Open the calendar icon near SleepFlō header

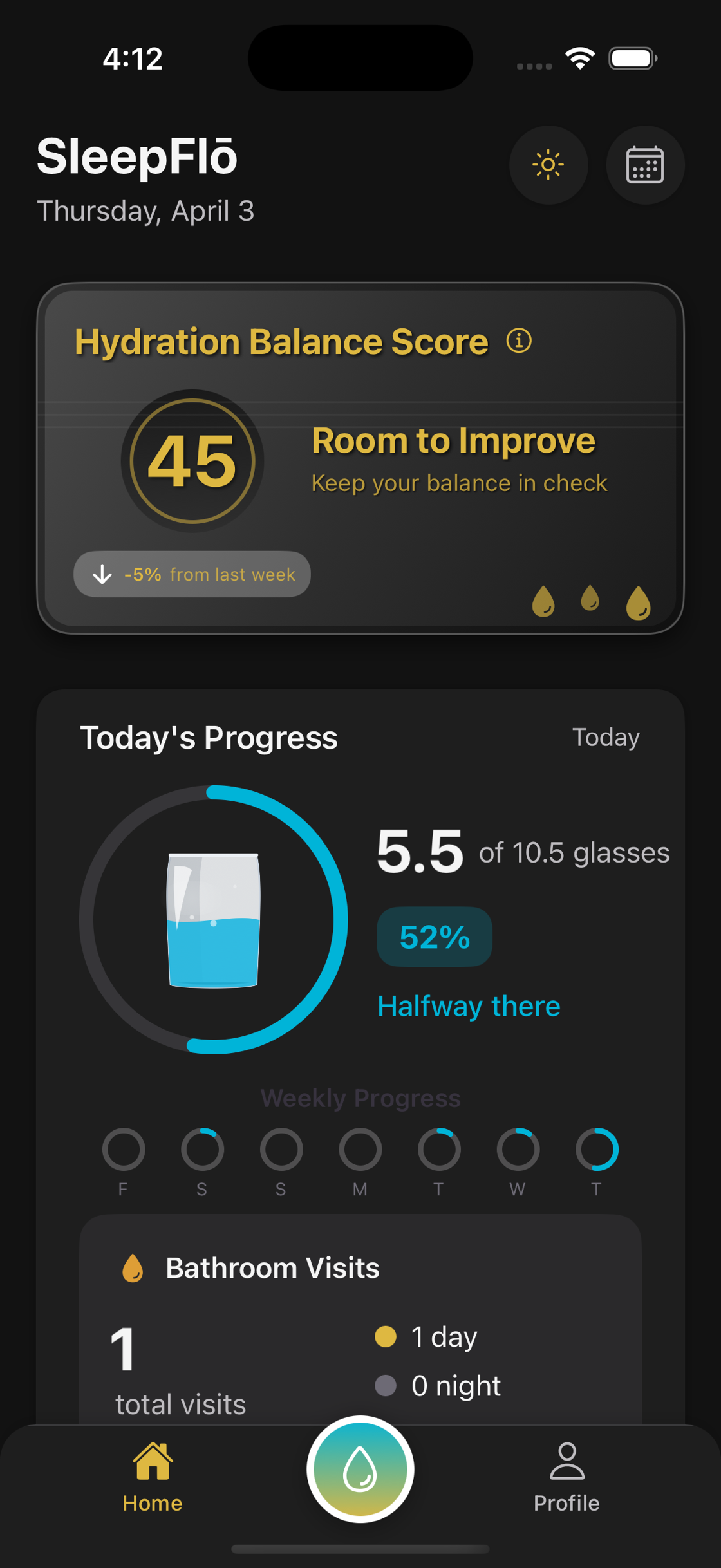pos(644,165)
